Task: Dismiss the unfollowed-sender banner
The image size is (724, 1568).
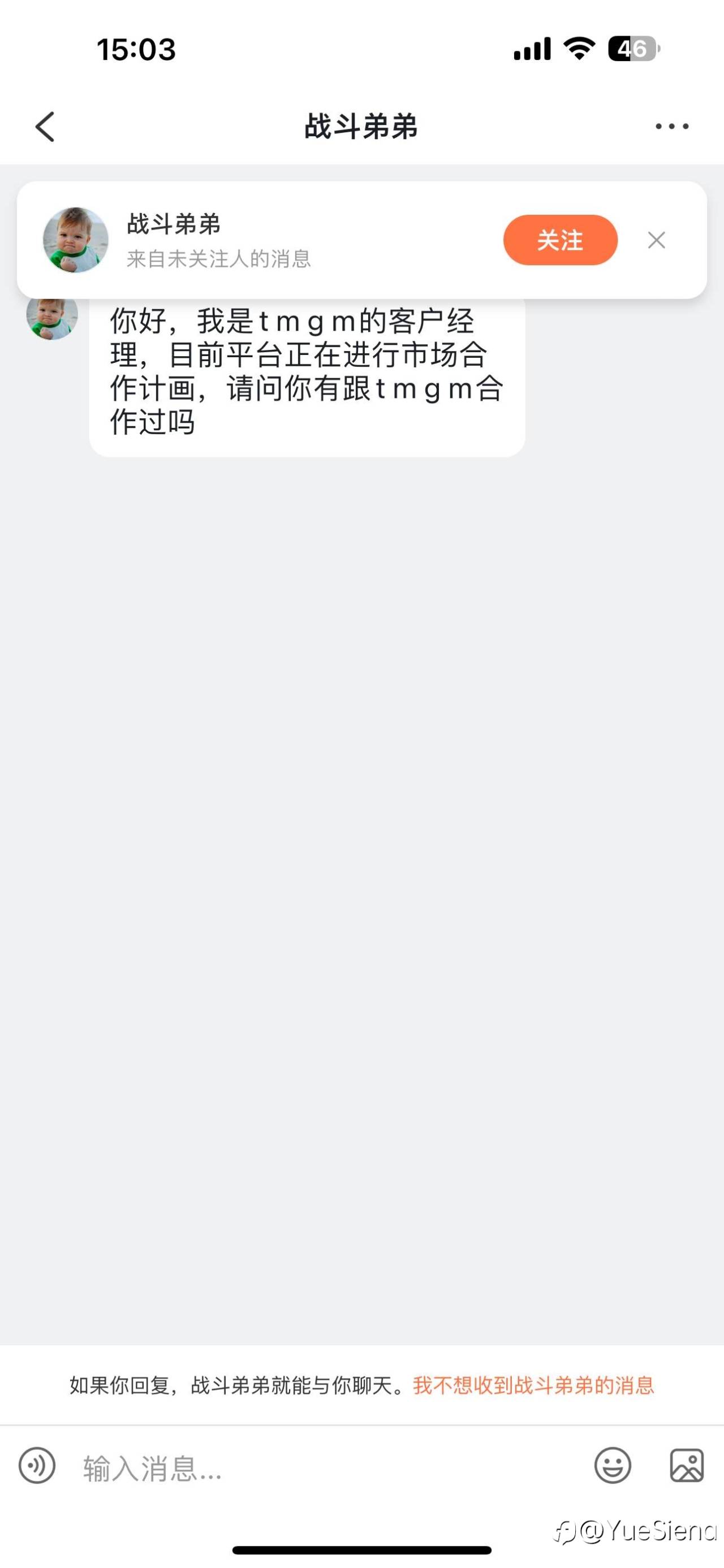Action: click(x=657, y=240)
